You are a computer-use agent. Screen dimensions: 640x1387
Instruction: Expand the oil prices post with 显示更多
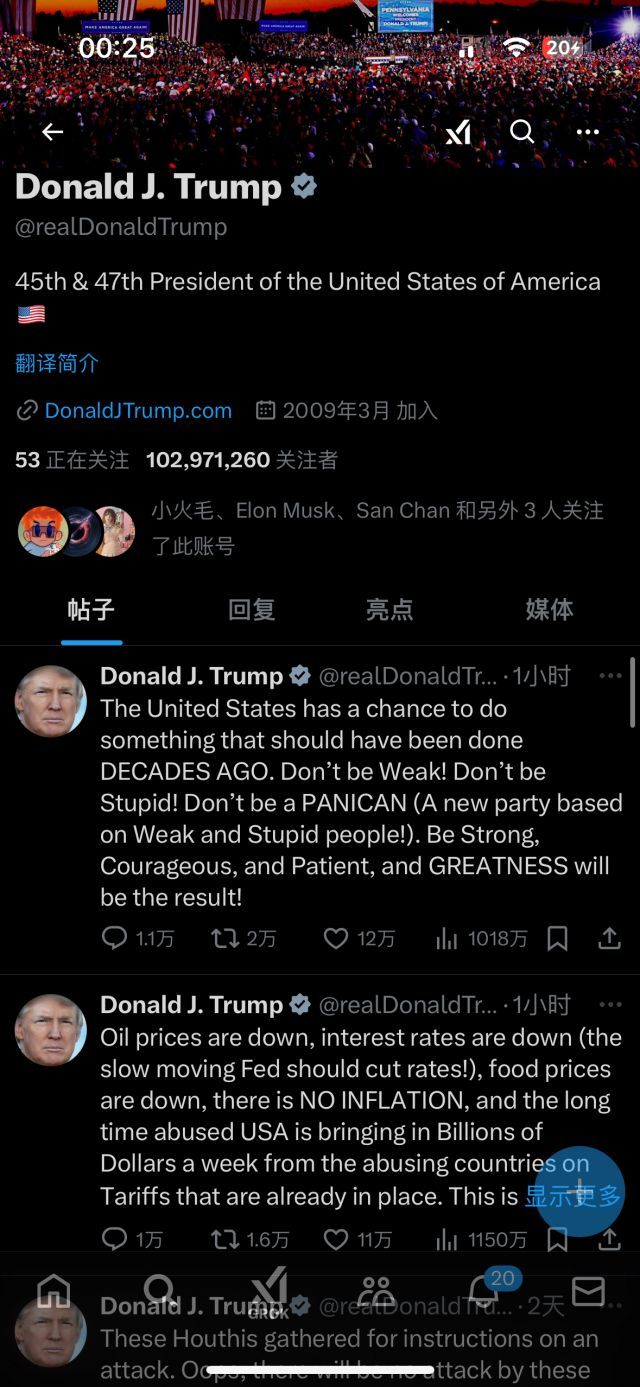572,1196
